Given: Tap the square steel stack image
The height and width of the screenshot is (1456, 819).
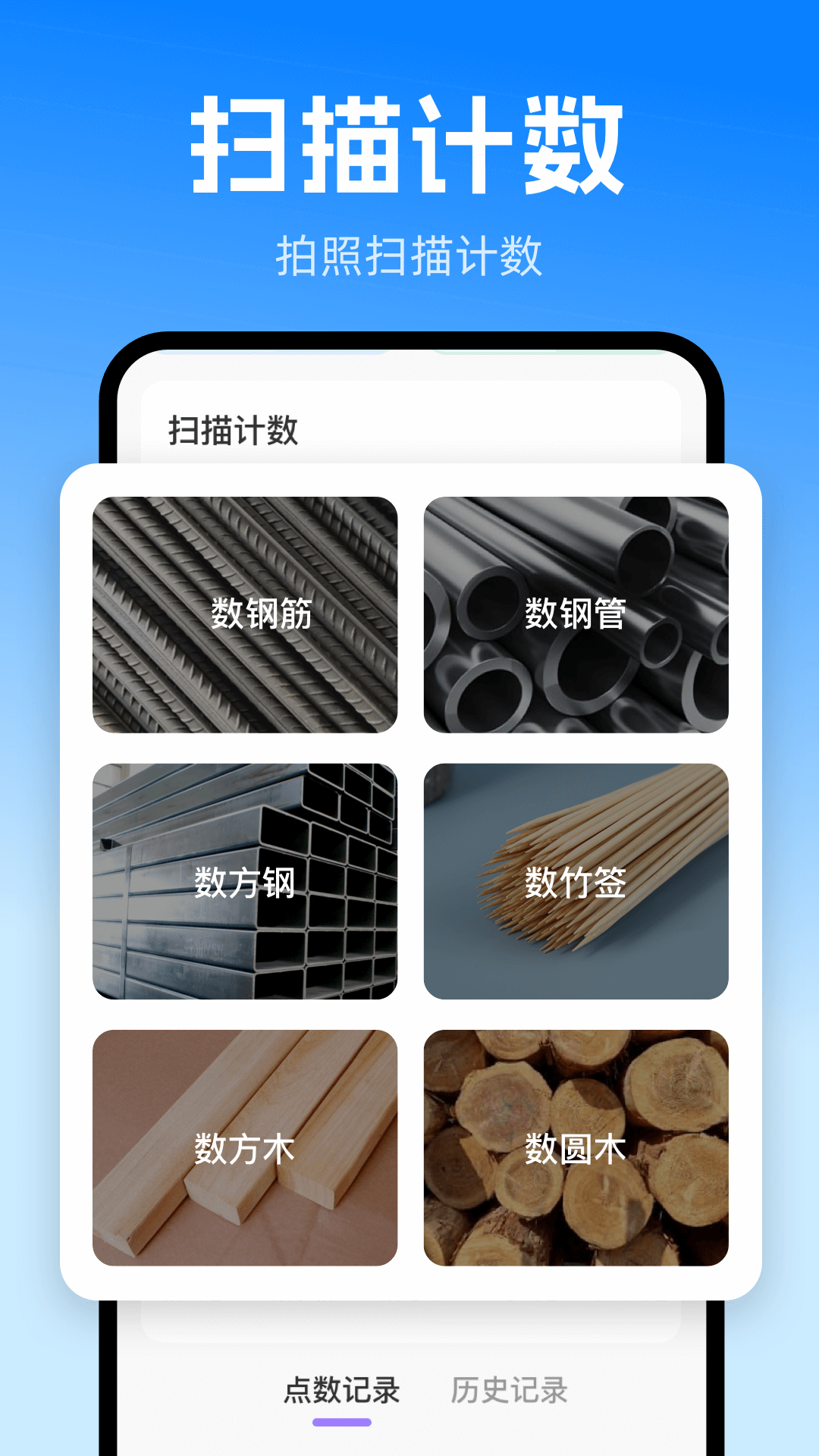Looking at the screenshot, I should [x=244, y=804].
